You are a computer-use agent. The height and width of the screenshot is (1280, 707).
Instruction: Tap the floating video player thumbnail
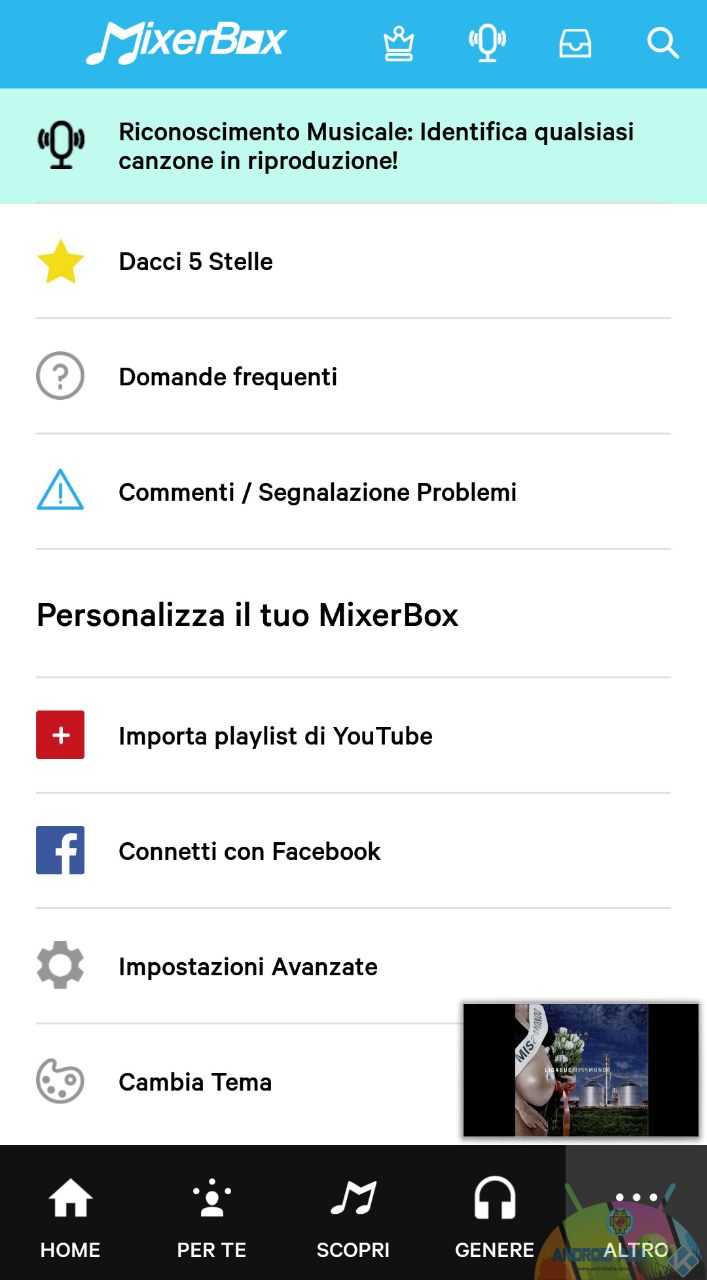pyautogui.click(x=581, y=1070)
